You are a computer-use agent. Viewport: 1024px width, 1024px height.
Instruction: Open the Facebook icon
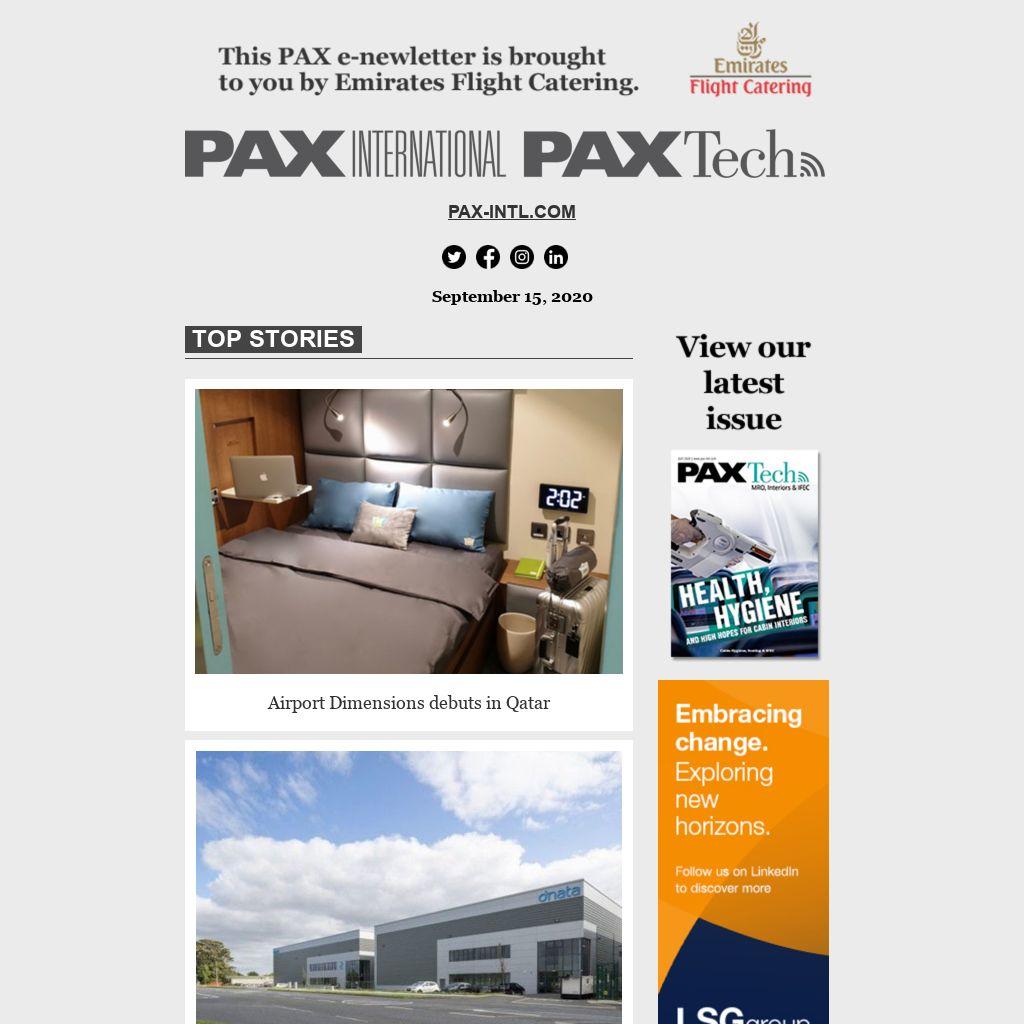[488, 257]
